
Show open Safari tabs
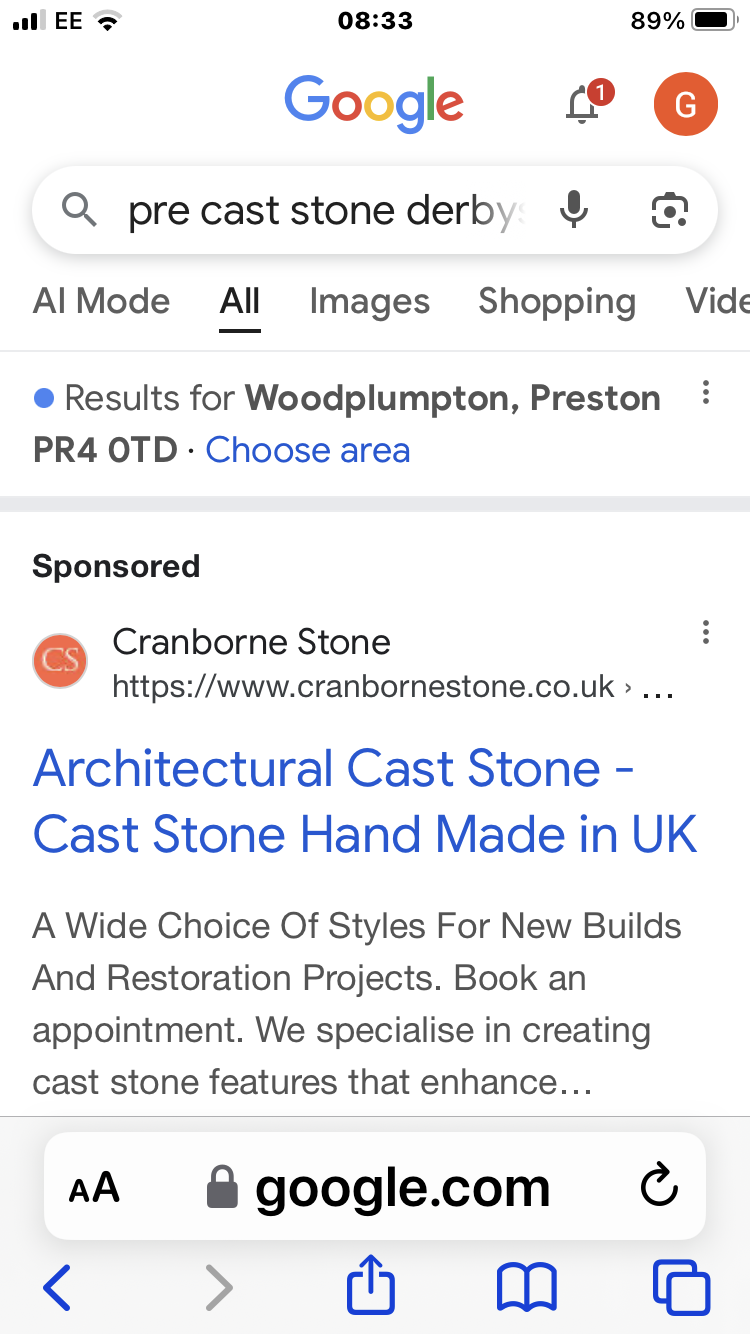click(681, 1287)
